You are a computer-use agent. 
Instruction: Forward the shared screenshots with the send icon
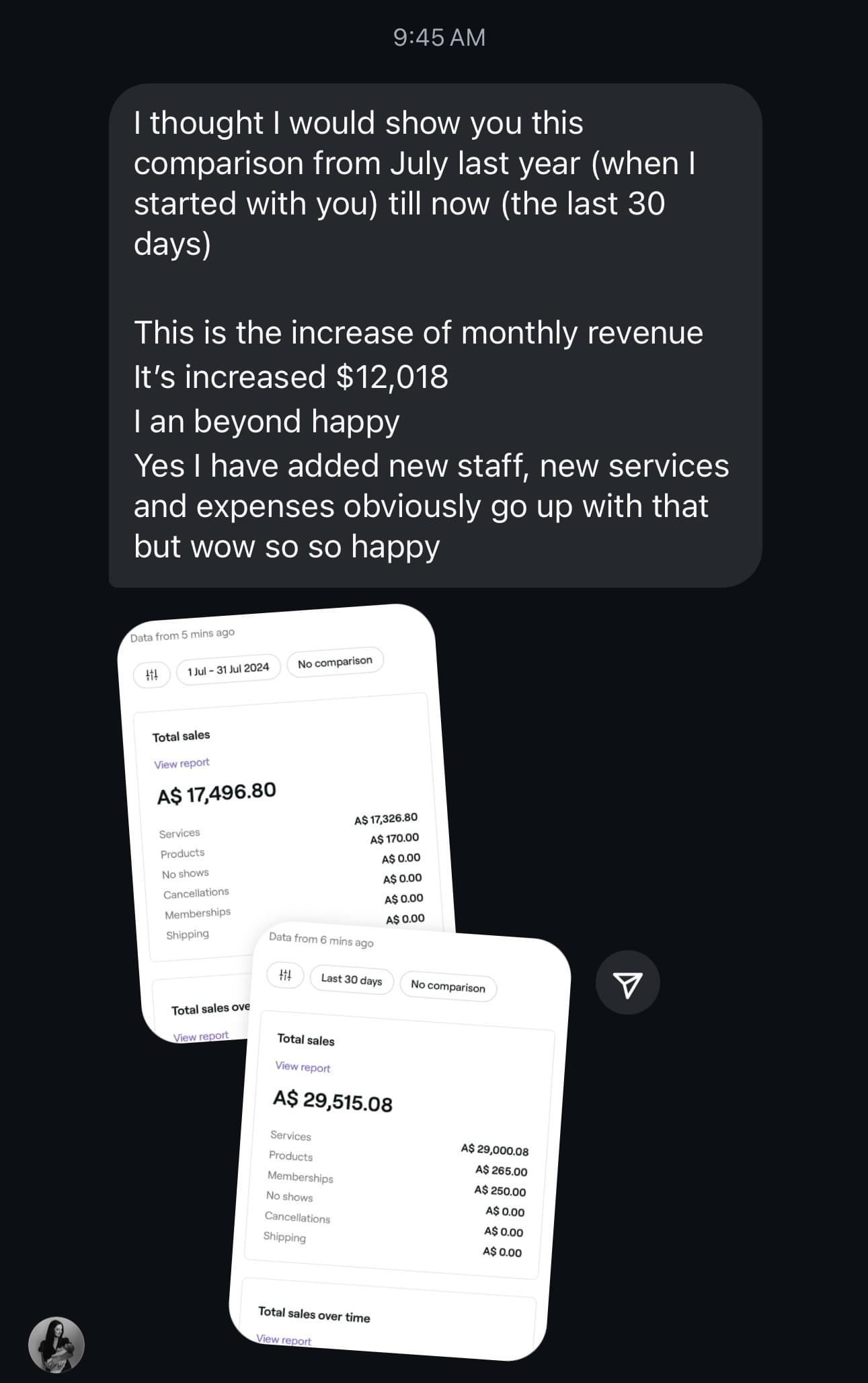(627, 983)
